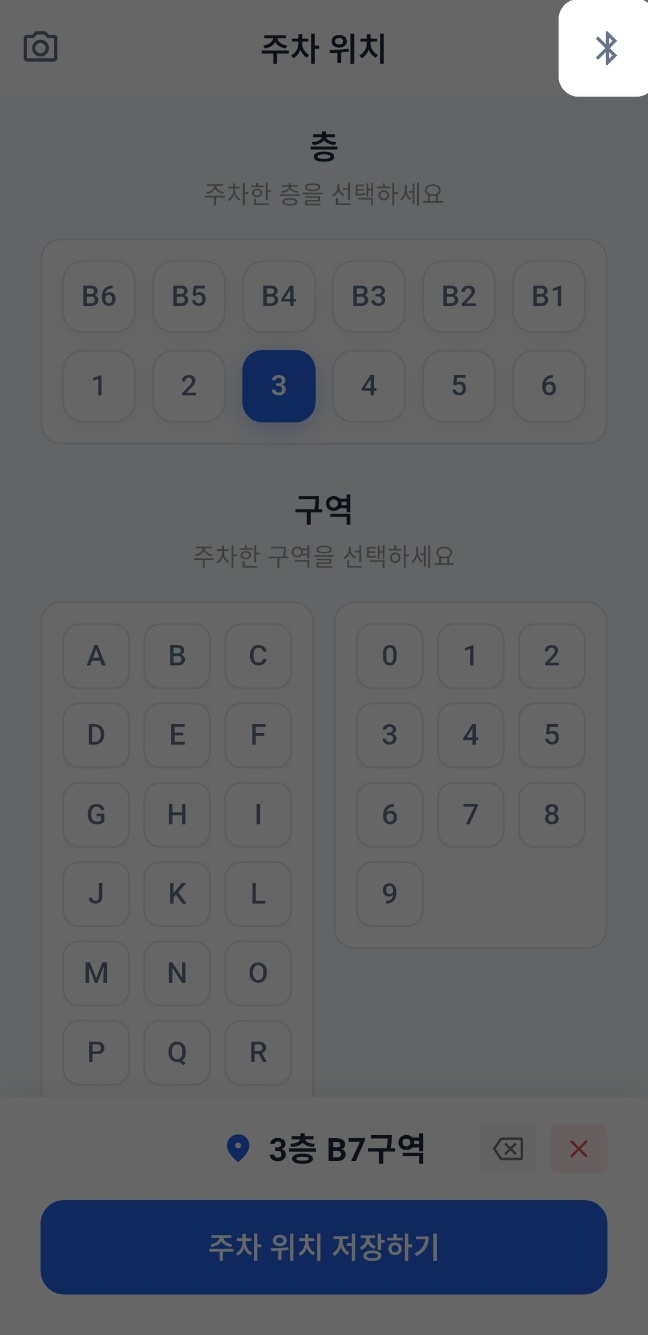Delete last character of the zone
The image size is (648, 1335).
(508, 1149)
